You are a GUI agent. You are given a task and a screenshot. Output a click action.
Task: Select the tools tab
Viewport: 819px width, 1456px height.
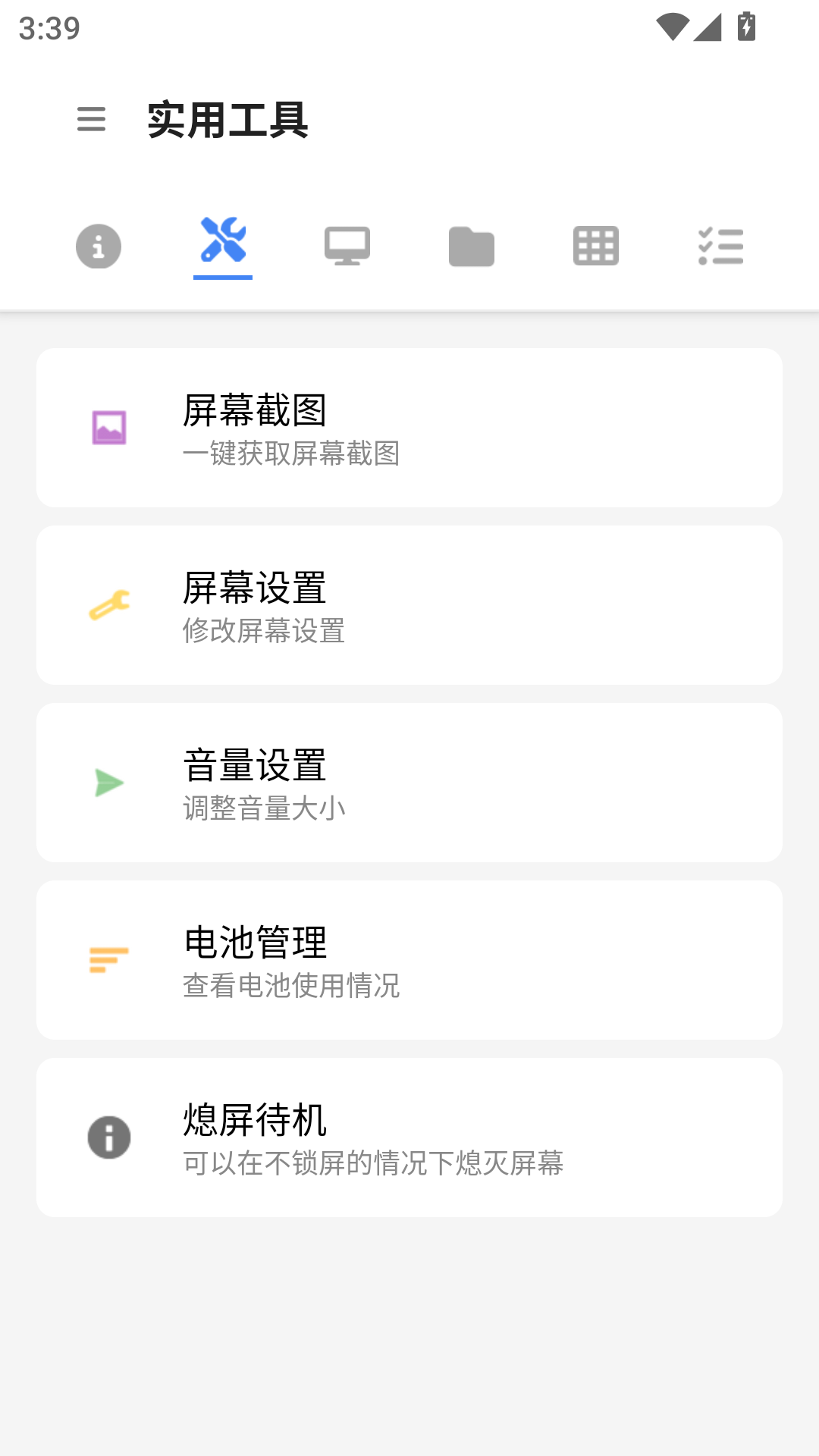click(x=223, y=241)
